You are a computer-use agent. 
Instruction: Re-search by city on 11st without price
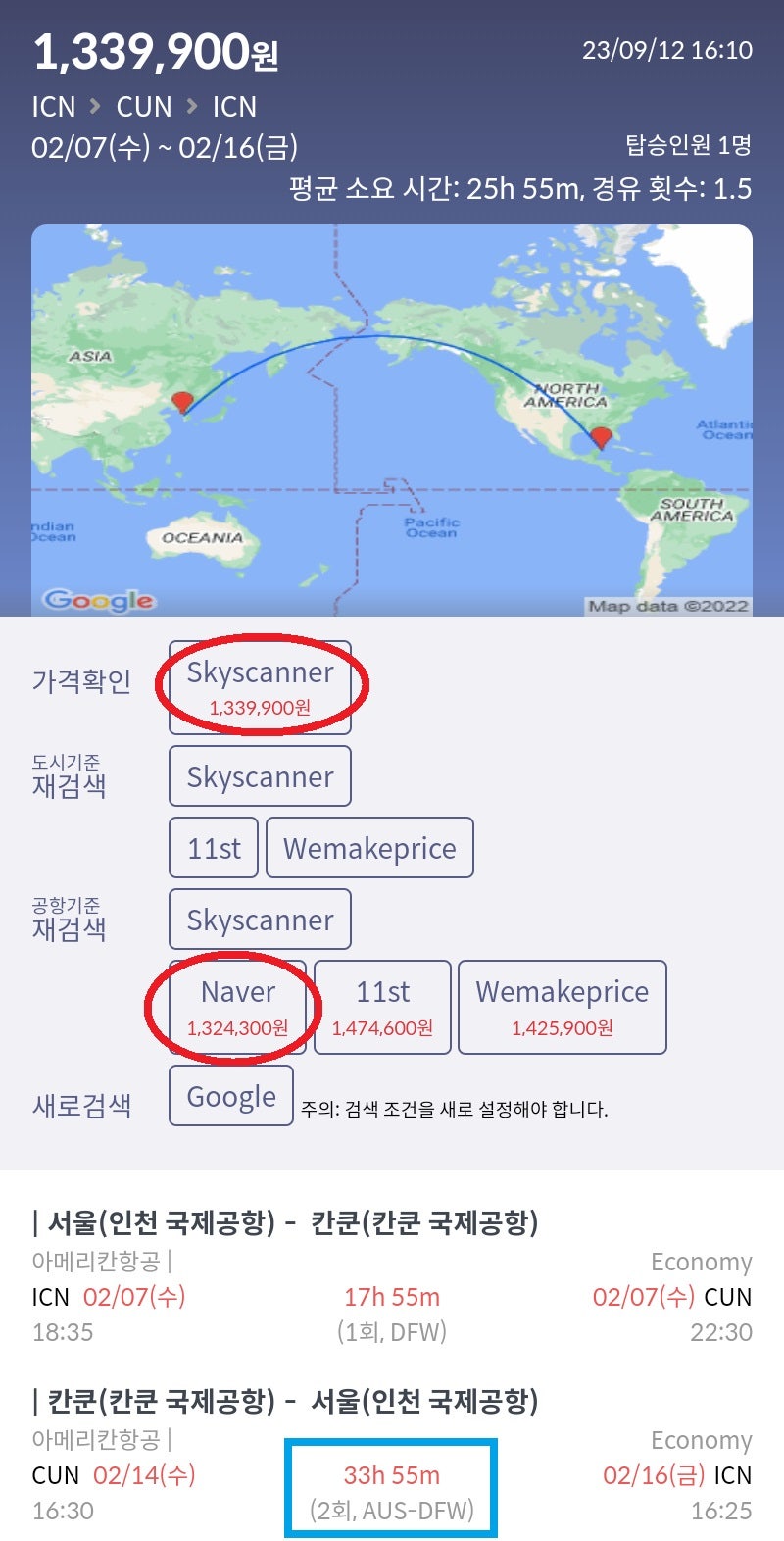(214, 848)
